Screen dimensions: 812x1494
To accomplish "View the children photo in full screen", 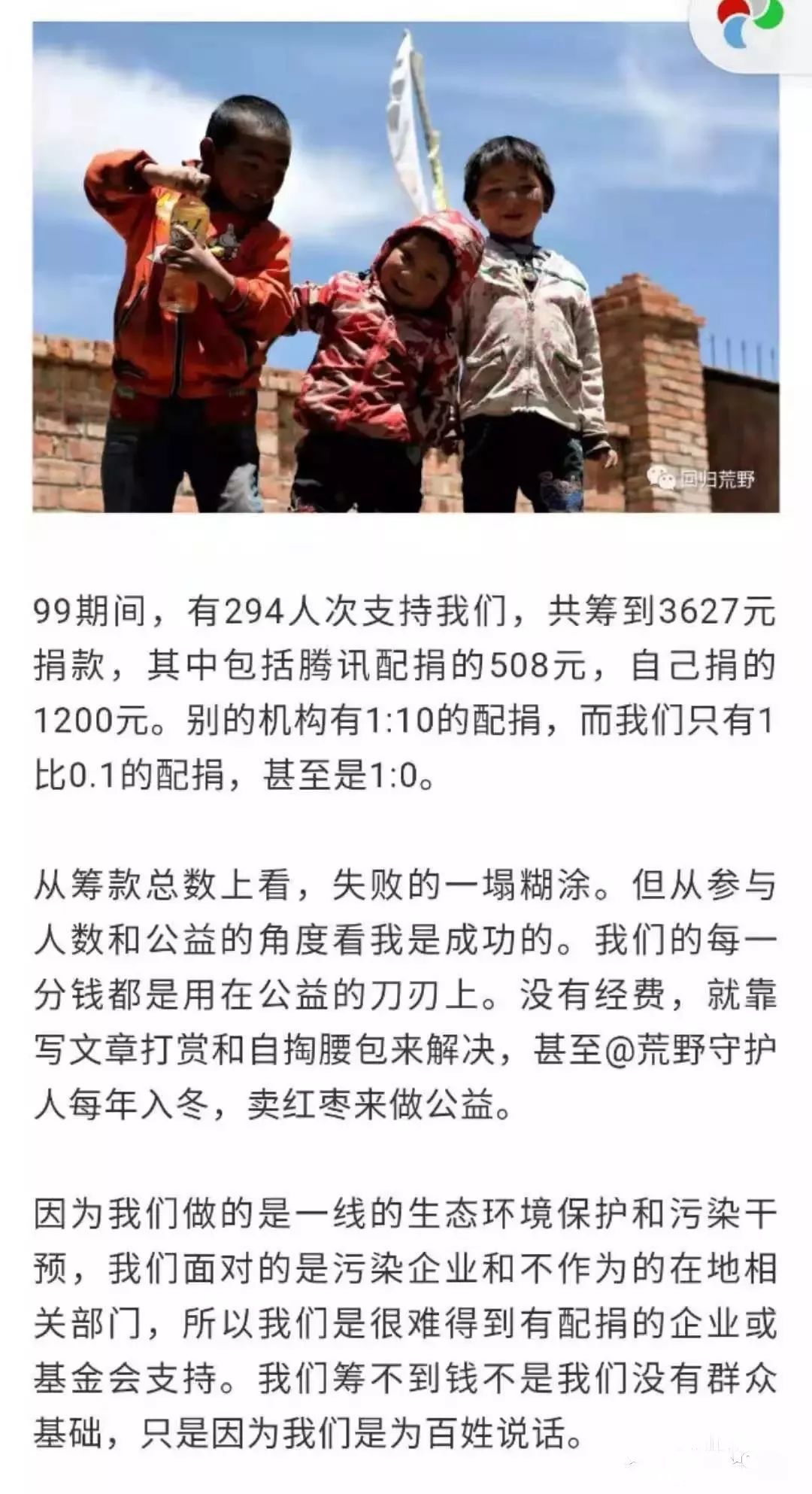I will (406, 268).
